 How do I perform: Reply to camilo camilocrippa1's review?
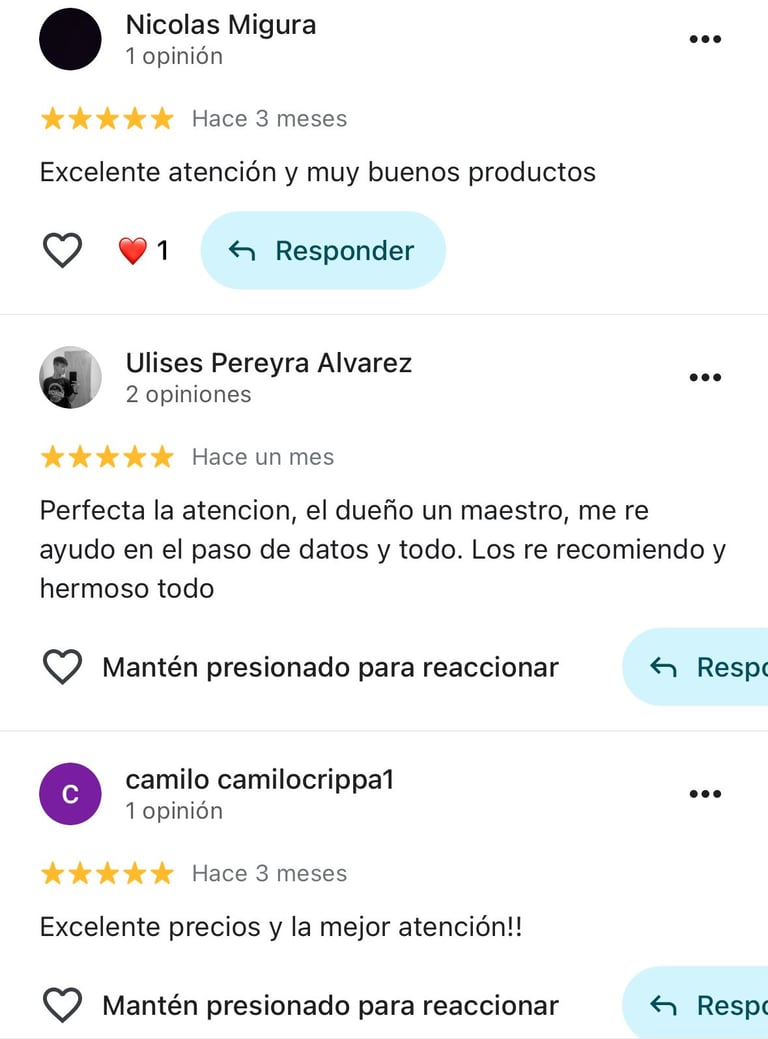[700, 1005]
